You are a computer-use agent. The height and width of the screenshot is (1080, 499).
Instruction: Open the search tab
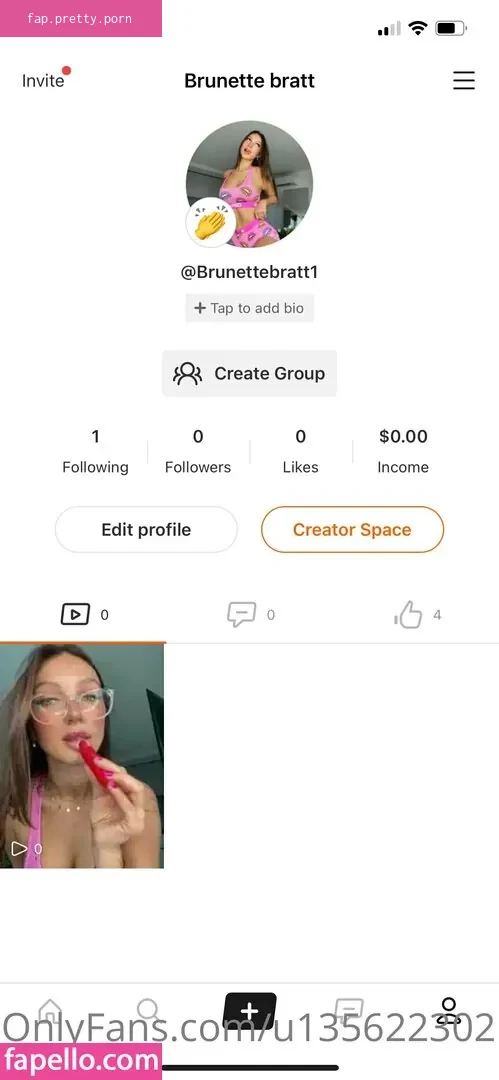149,1011
